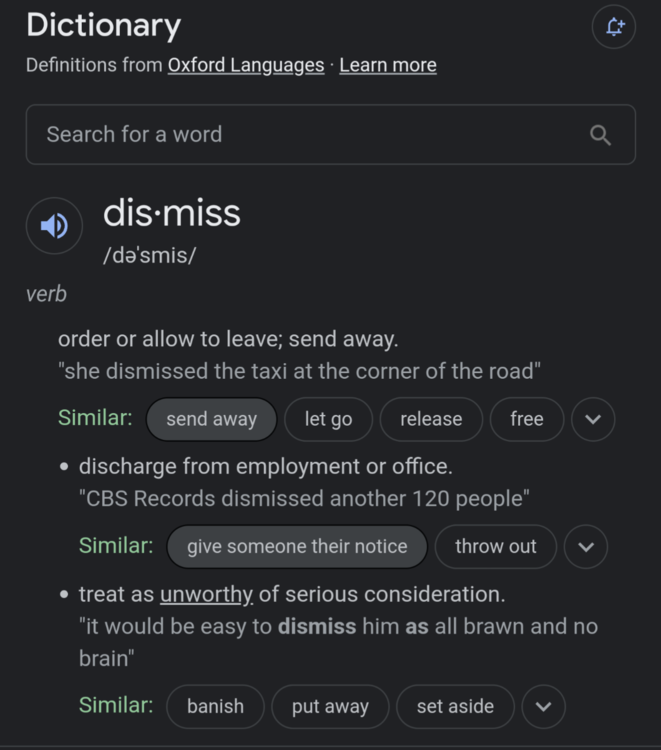This screenshot has width=661, height=750.
Task: Play the pronunciation of dismiss
Action: [x=54, y=226]
